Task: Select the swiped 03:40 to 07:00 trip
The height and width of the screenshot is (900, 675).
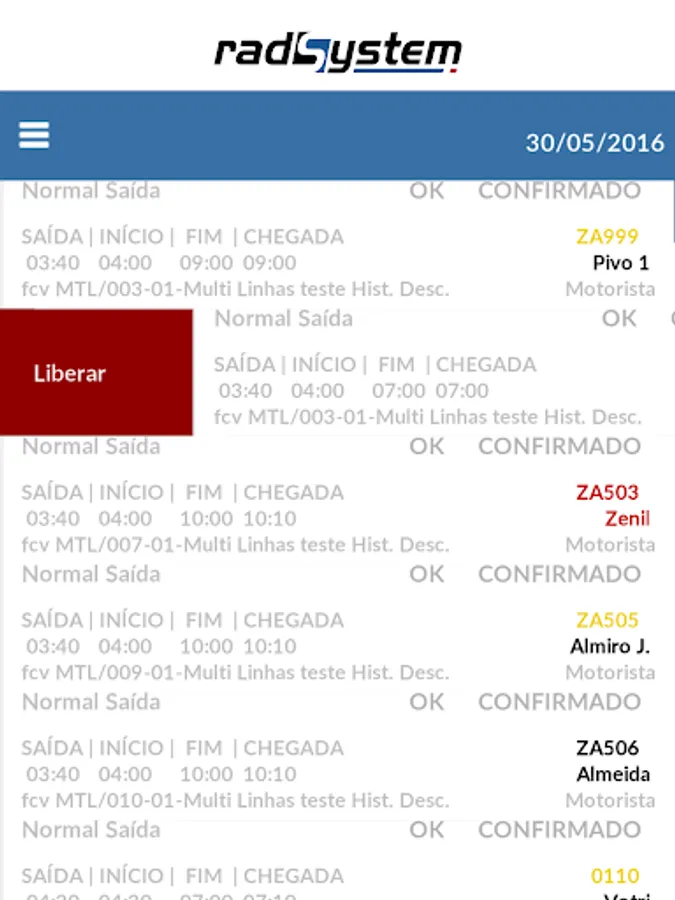Action: pyautogui.click(x=430, y=390)
